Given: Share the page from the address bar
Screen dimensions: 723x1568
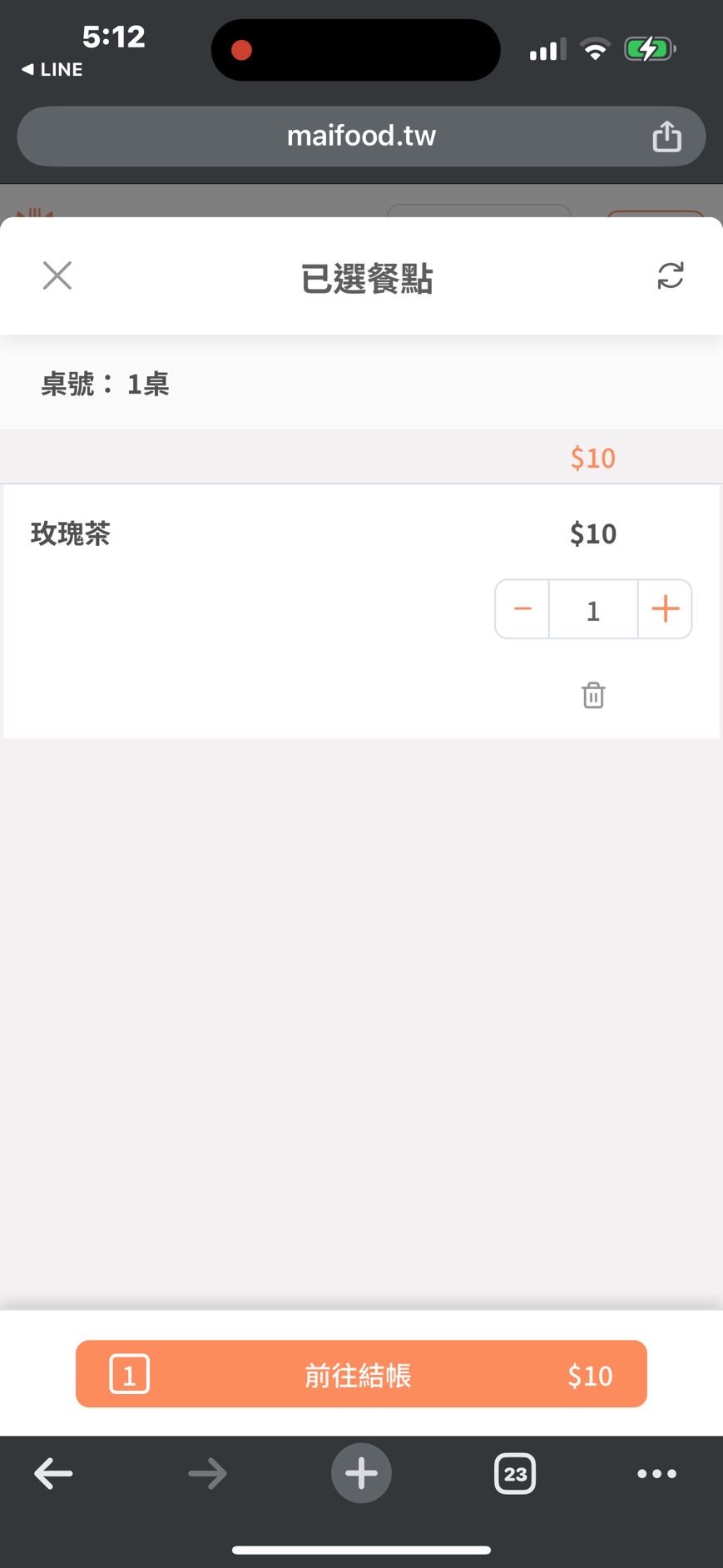Looking at the screenshot, I should pyautogui.click(x=666, y=136).
